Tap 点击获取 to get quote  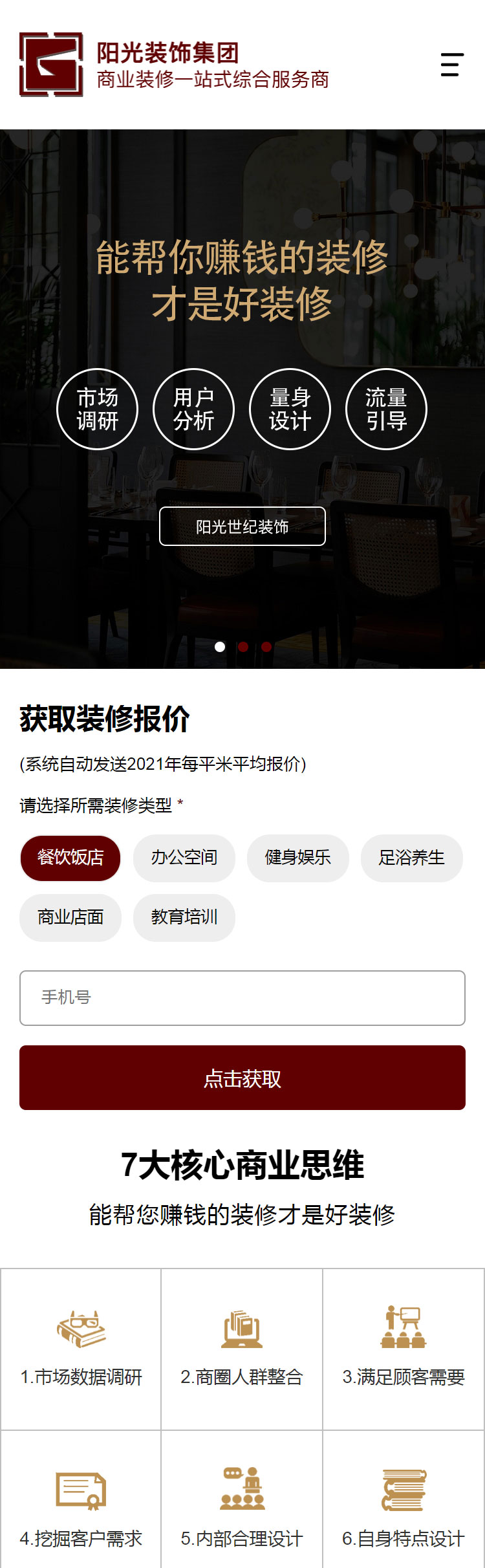[242, 1078]
